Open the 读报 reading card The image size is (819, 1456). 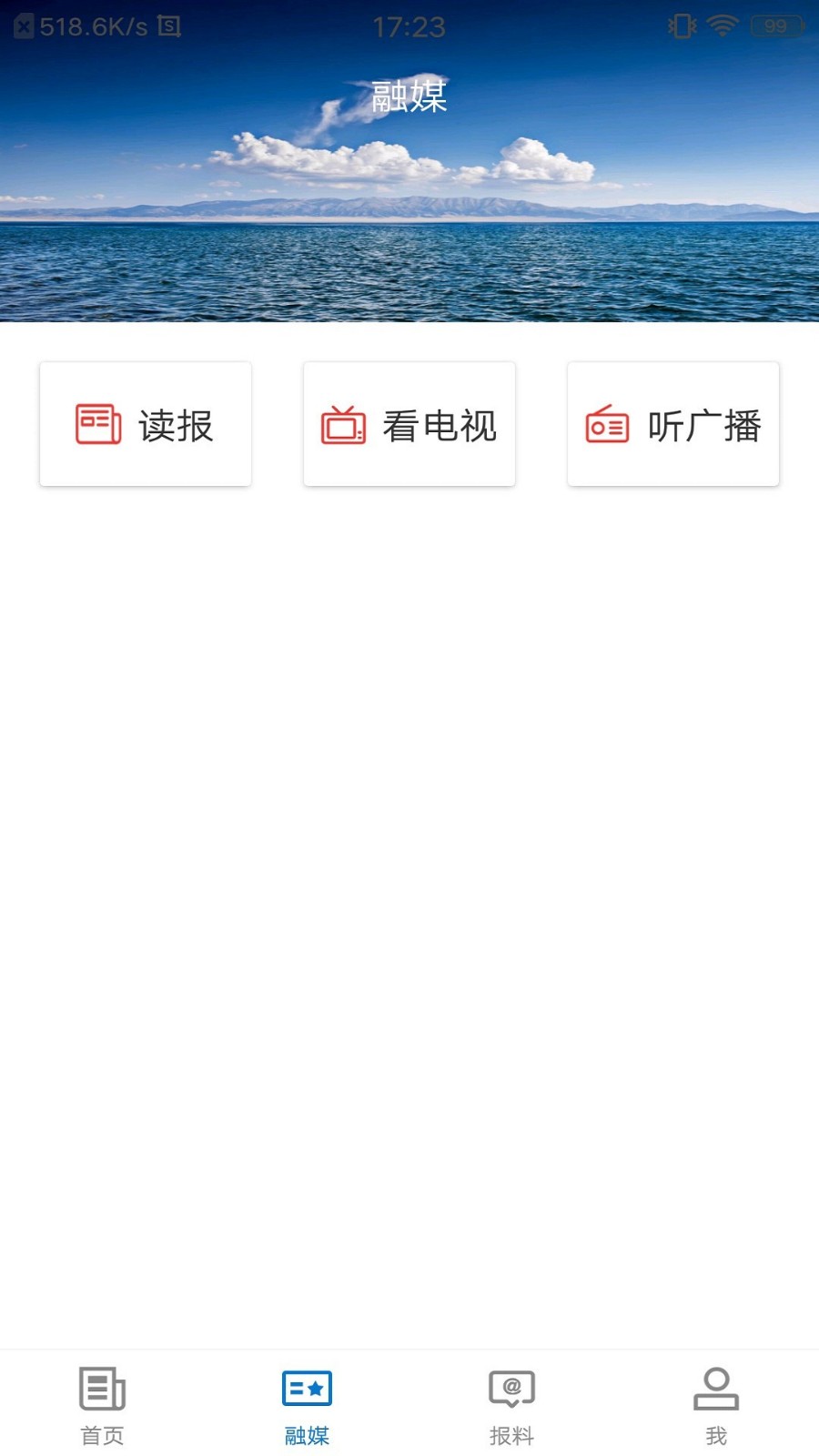click(145, 423)
